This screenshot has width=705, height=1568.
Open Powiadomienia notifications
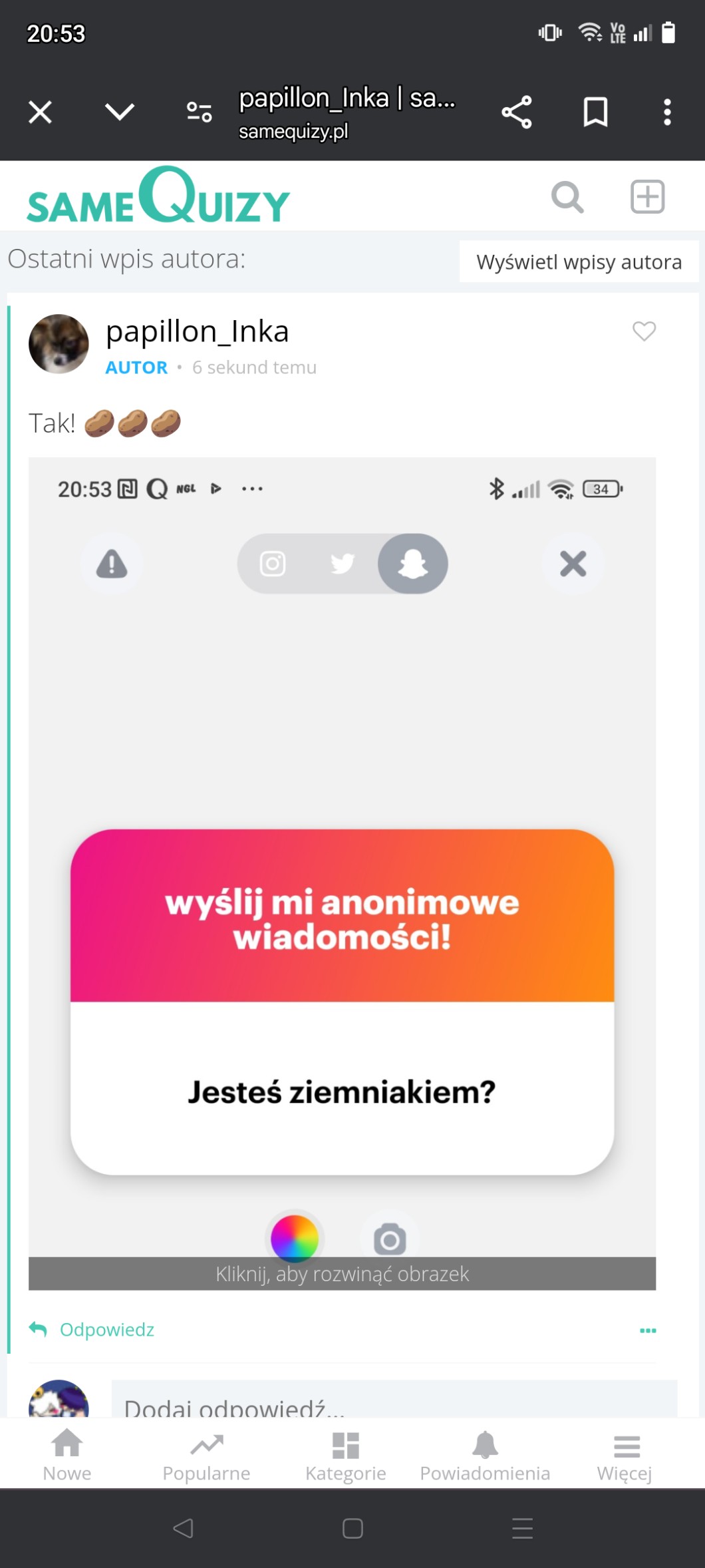click(x=485, y=1456)
